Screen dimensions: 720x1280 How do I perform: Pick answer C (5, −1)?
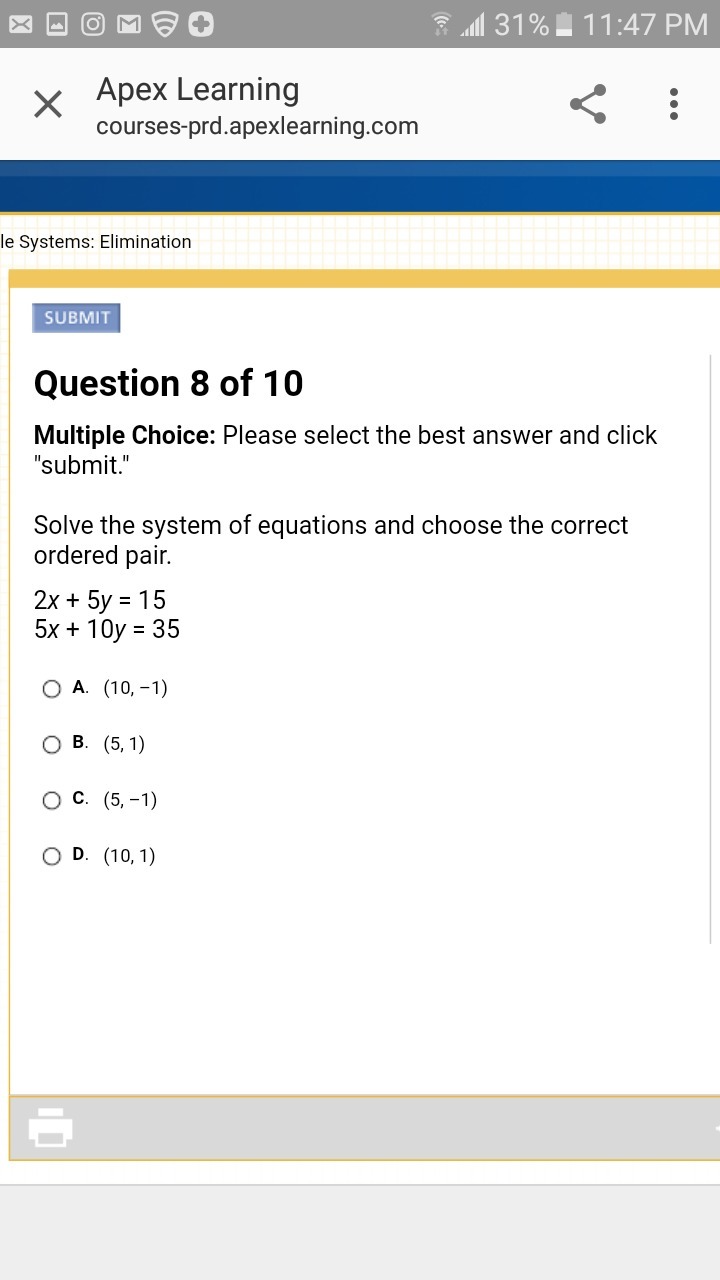(x=52, y=800)
